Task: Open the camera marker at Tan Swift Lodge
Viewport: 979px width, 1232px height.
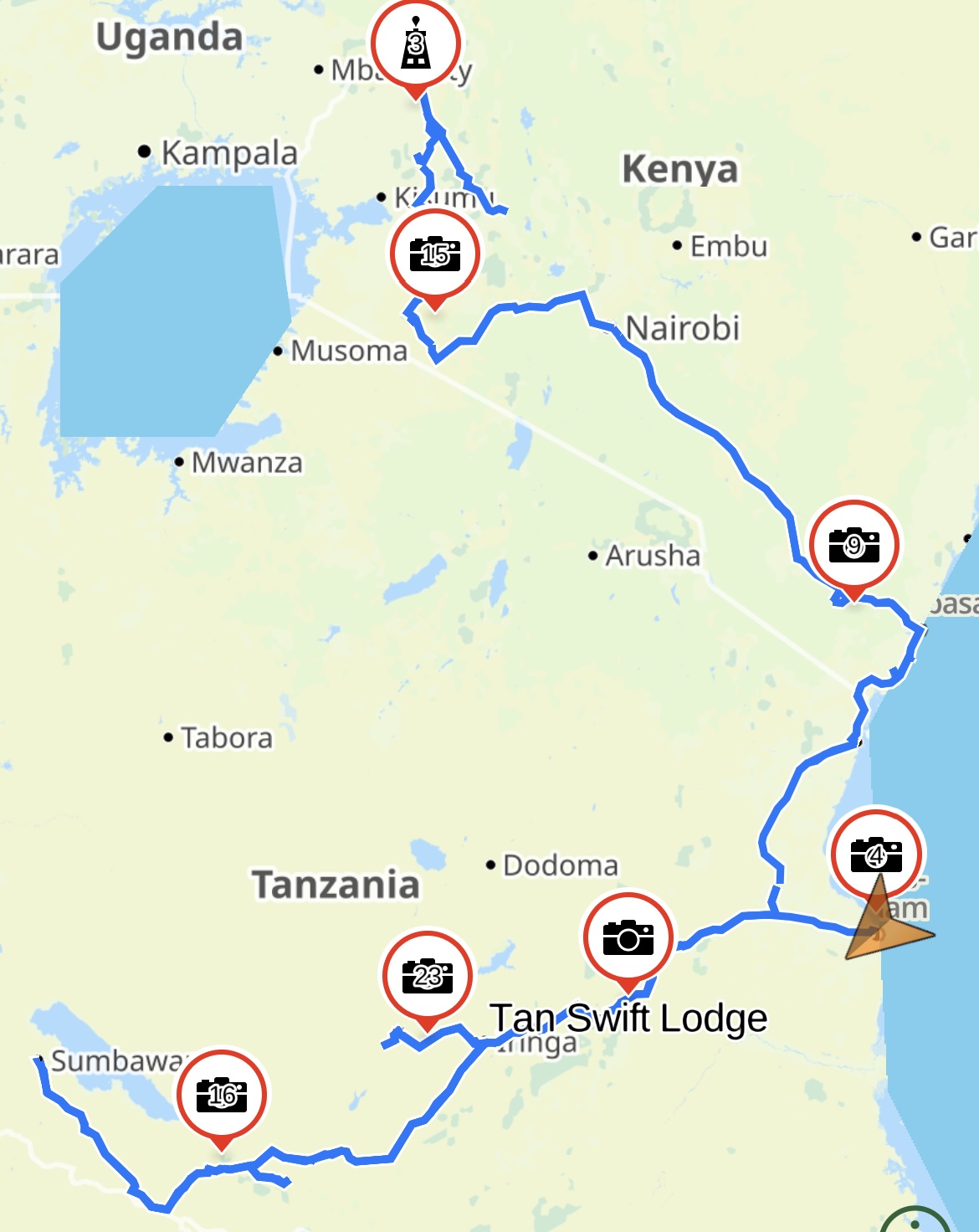Action: (628, 937)
